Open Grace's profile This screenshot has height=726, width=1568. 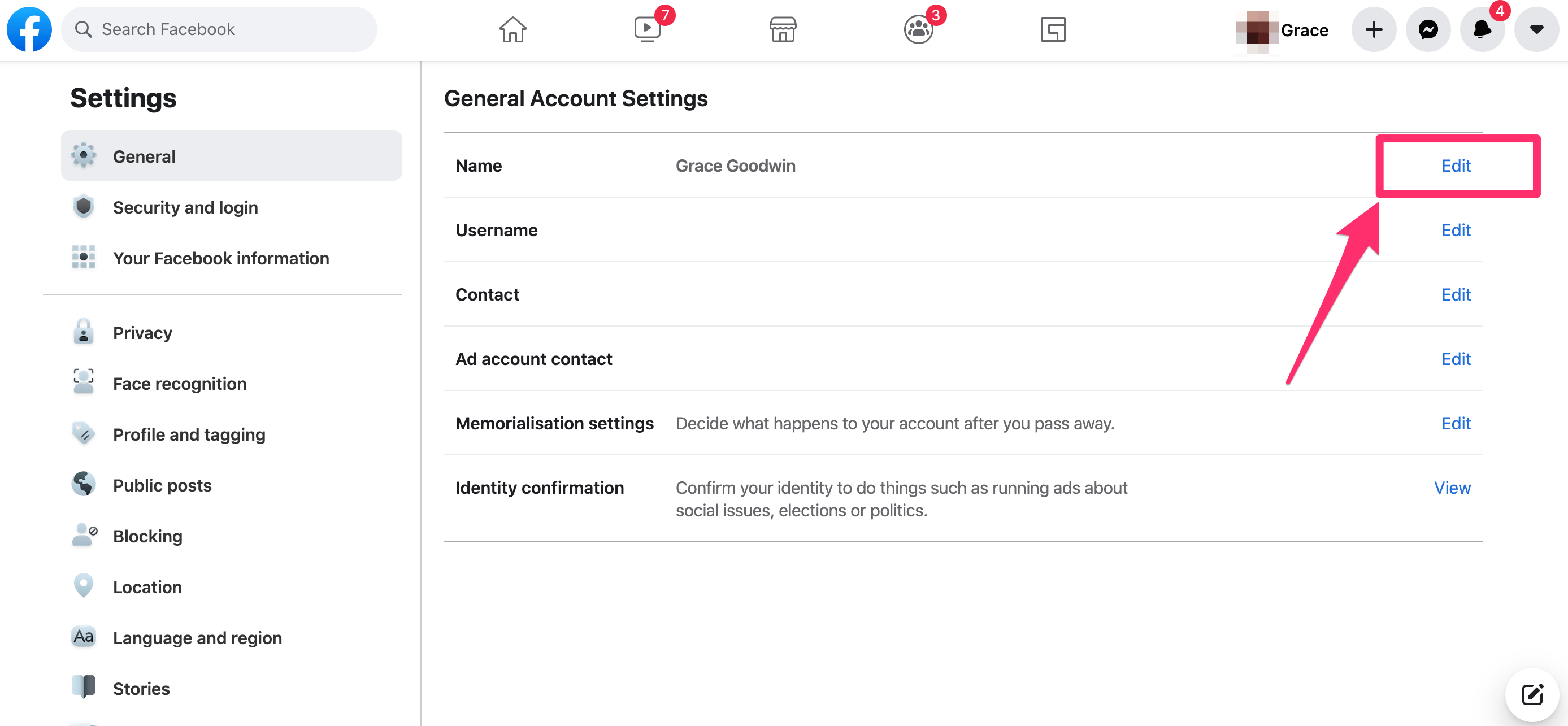(x=1283, y=30)
